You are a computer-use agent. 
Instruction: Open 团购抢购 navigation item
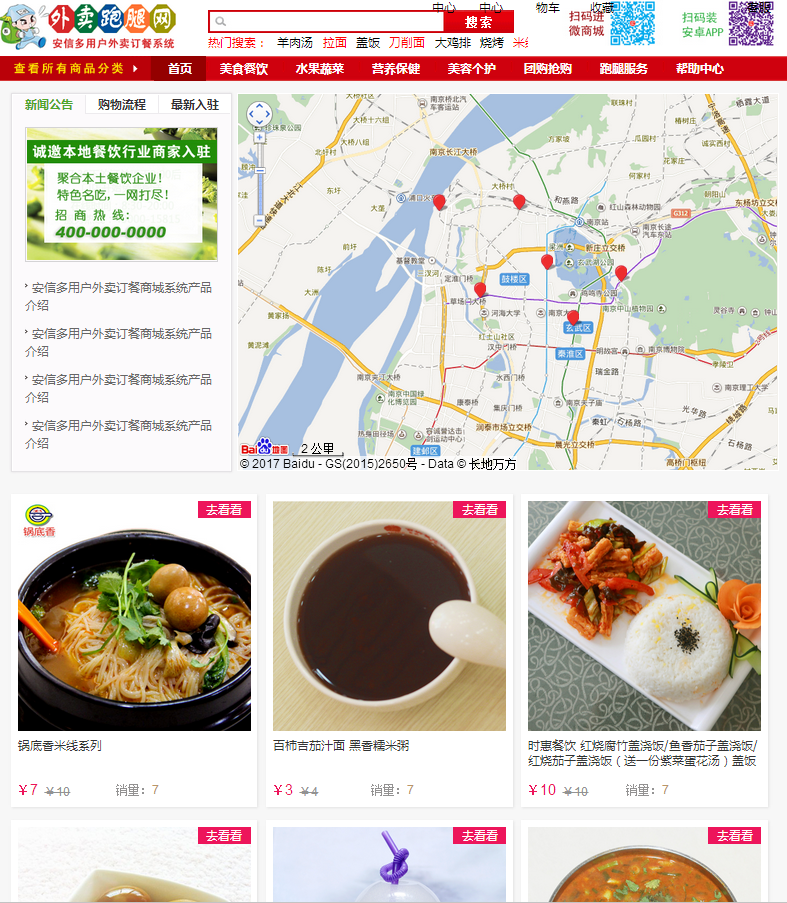click(548, 69)
